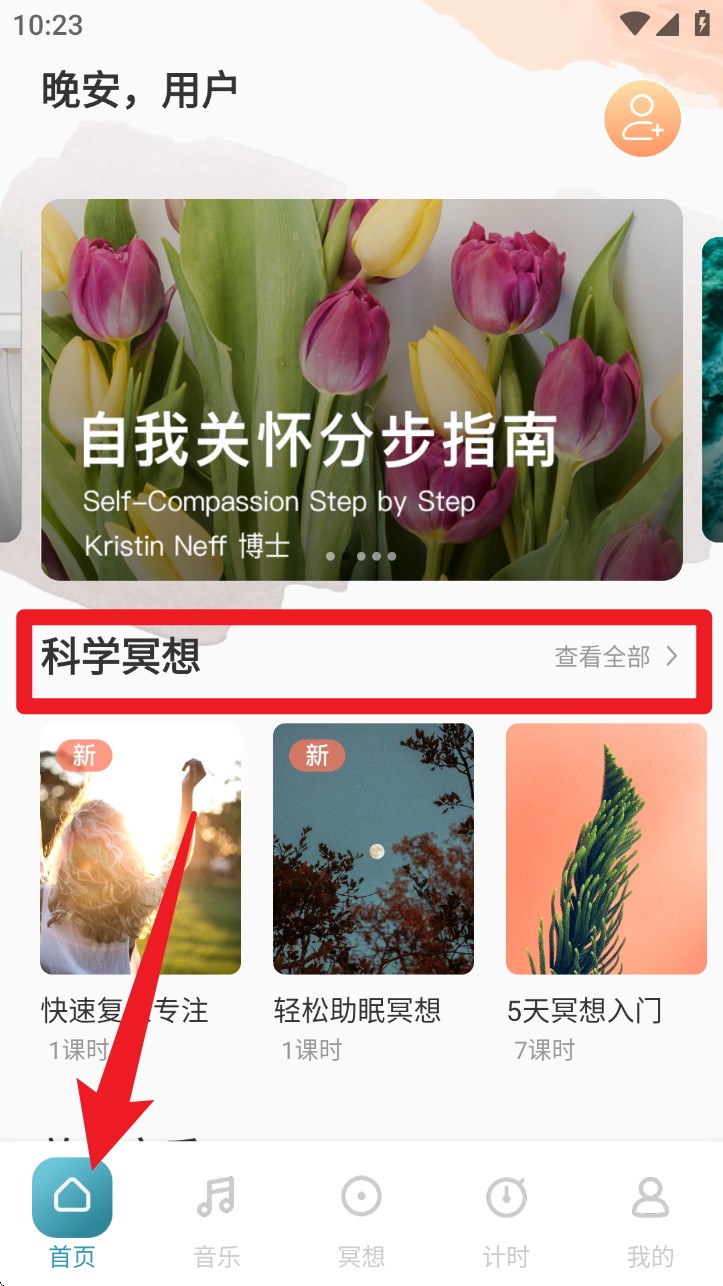This screenshot has width=723, height=1286.
Task: Open the 查看全部 link for 科学冥想
Action: click(x=595, y=657)
